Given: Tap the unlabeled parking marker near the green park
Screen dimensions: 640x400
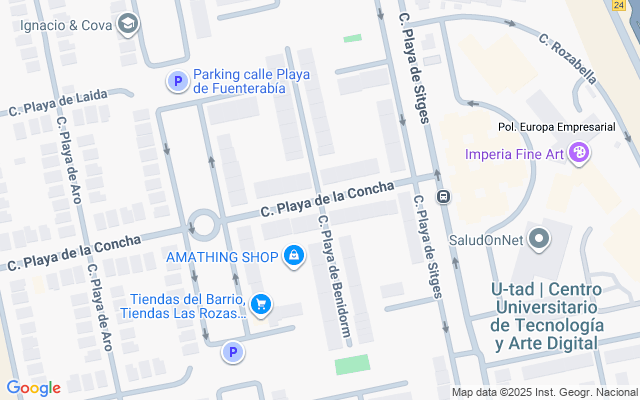Looking at the screenshot, I should [233, 352].
